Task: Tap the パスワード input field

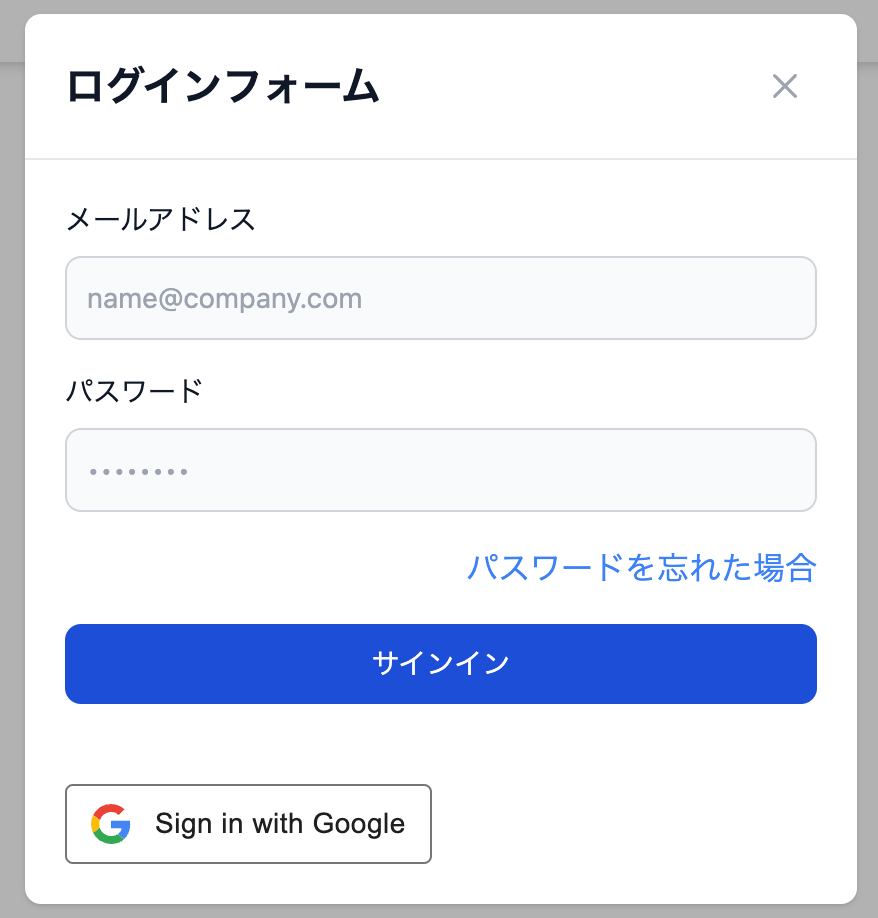Action: (x=440, y=470)
